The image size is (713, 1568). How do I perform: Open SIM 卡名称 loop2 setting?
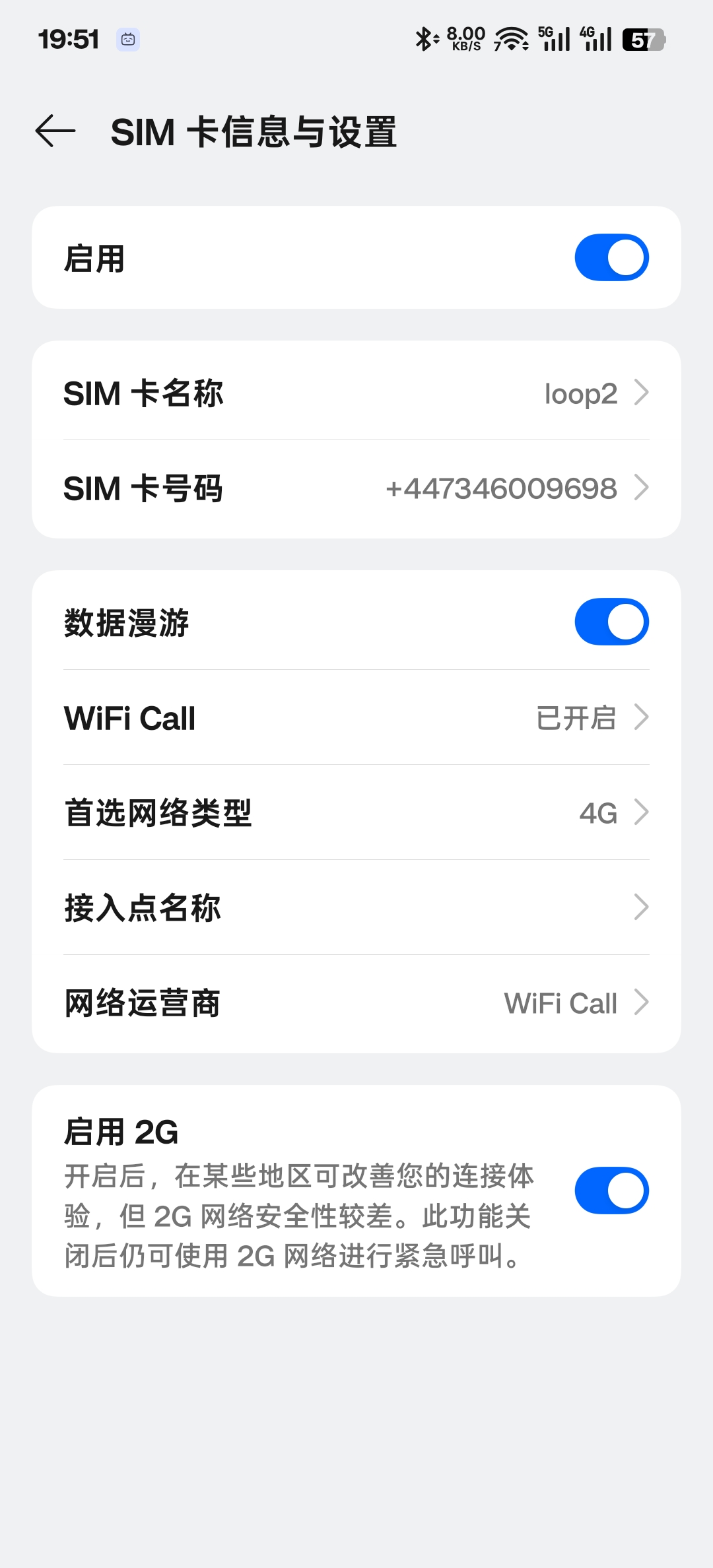[x=356, y=393]
